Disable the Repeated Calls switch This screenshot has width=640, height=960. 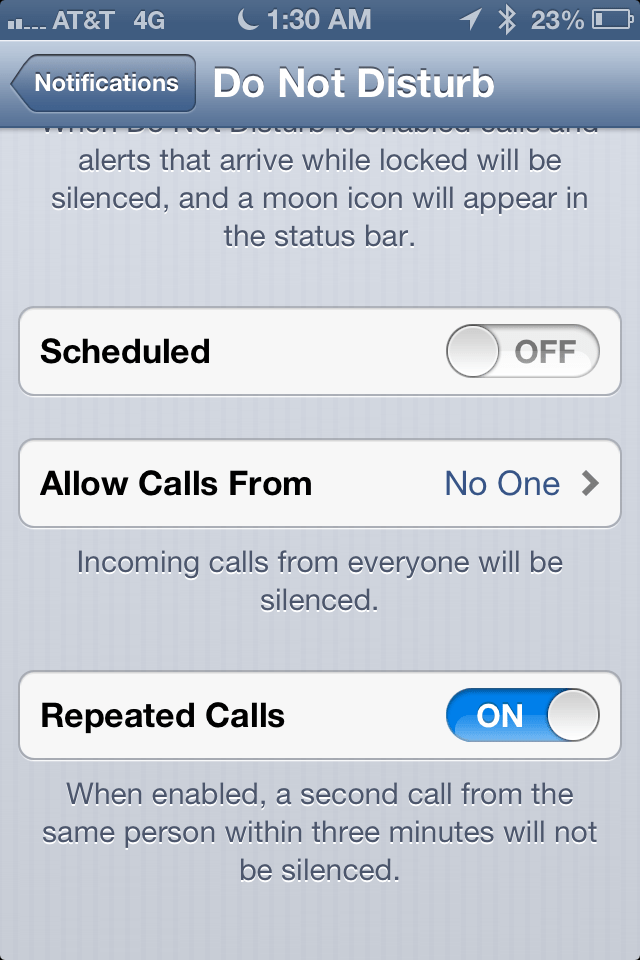pos(522,716)
